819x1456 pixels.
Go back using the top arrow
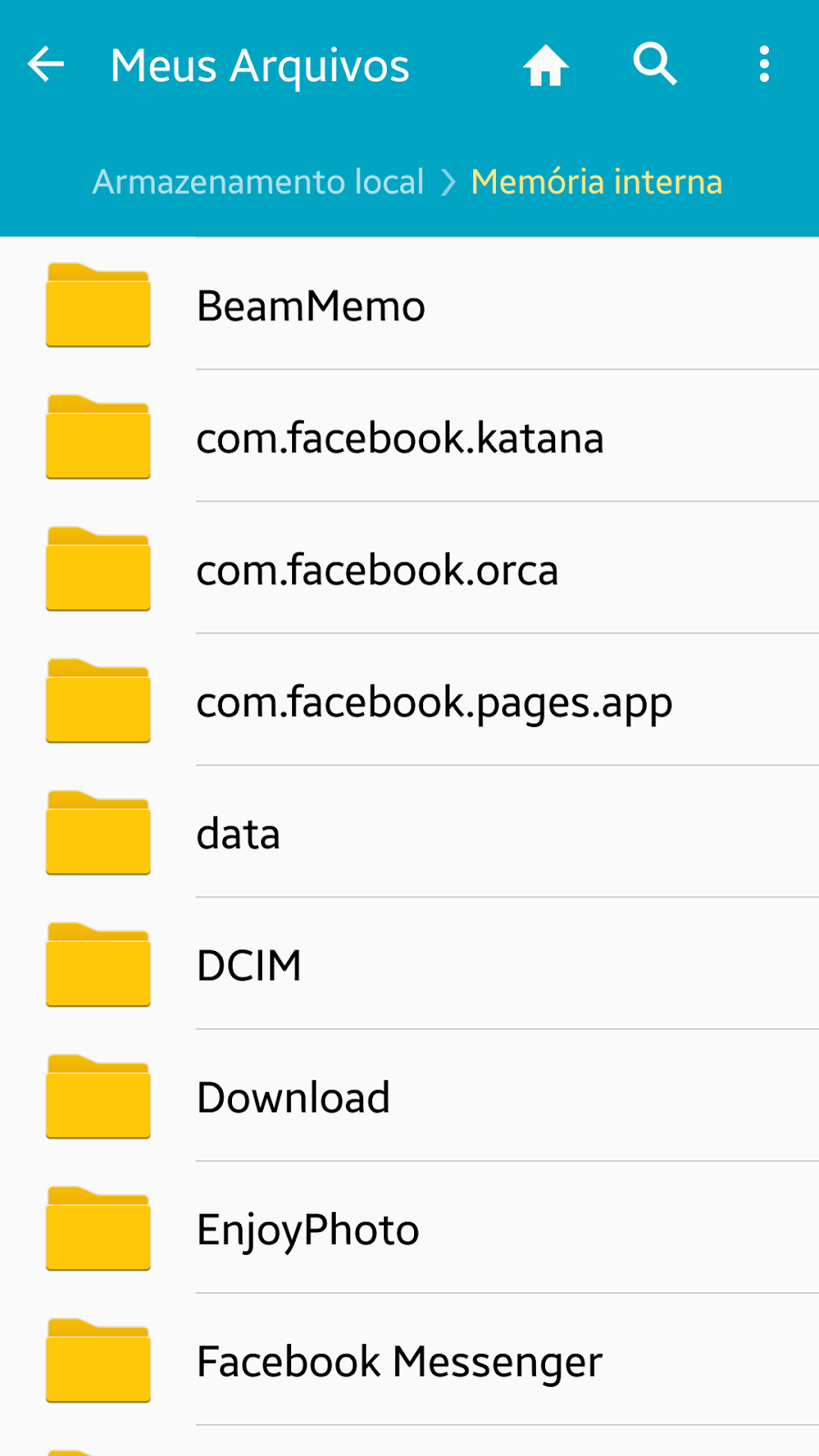[x=45, y=65]
